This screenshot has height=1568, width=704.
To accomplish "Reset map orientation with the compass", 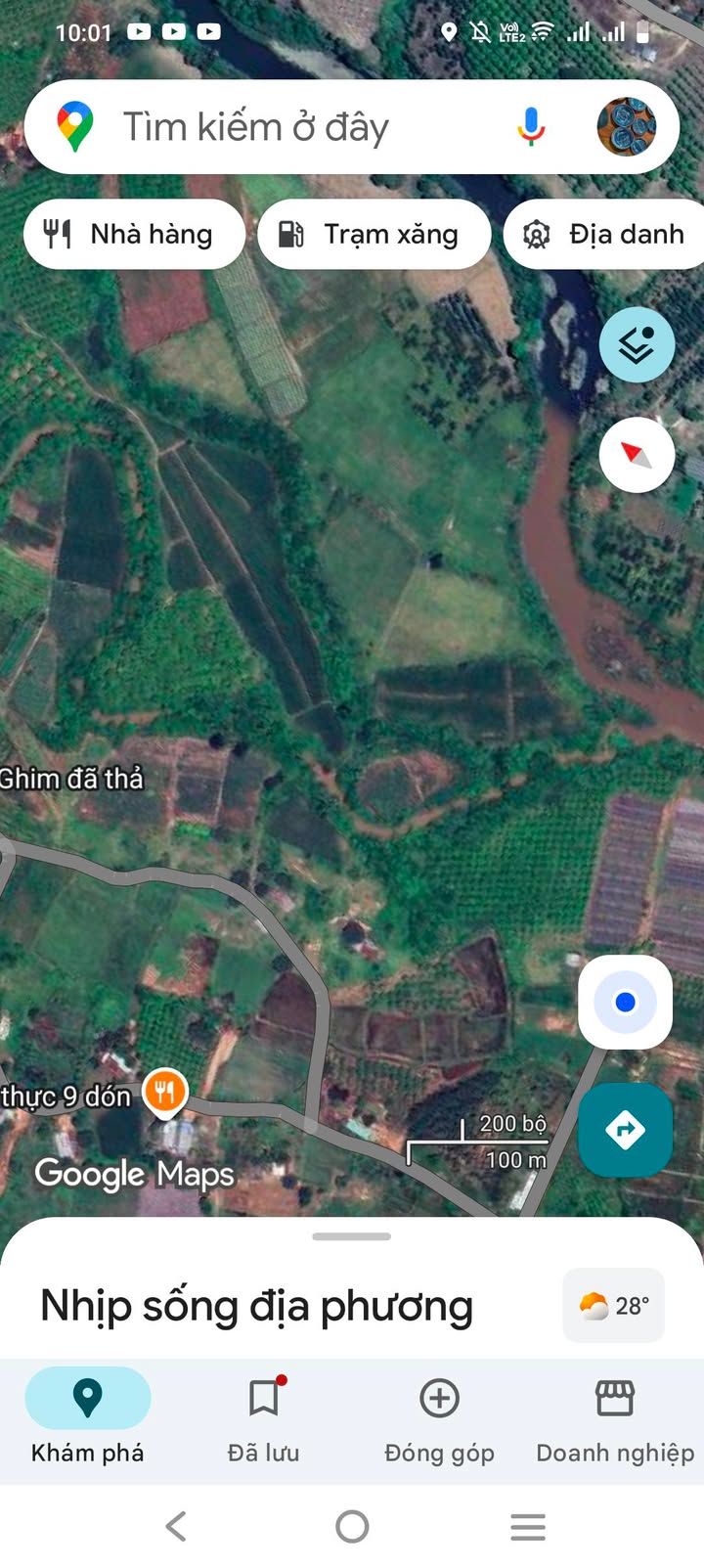I will click(637, 455).
